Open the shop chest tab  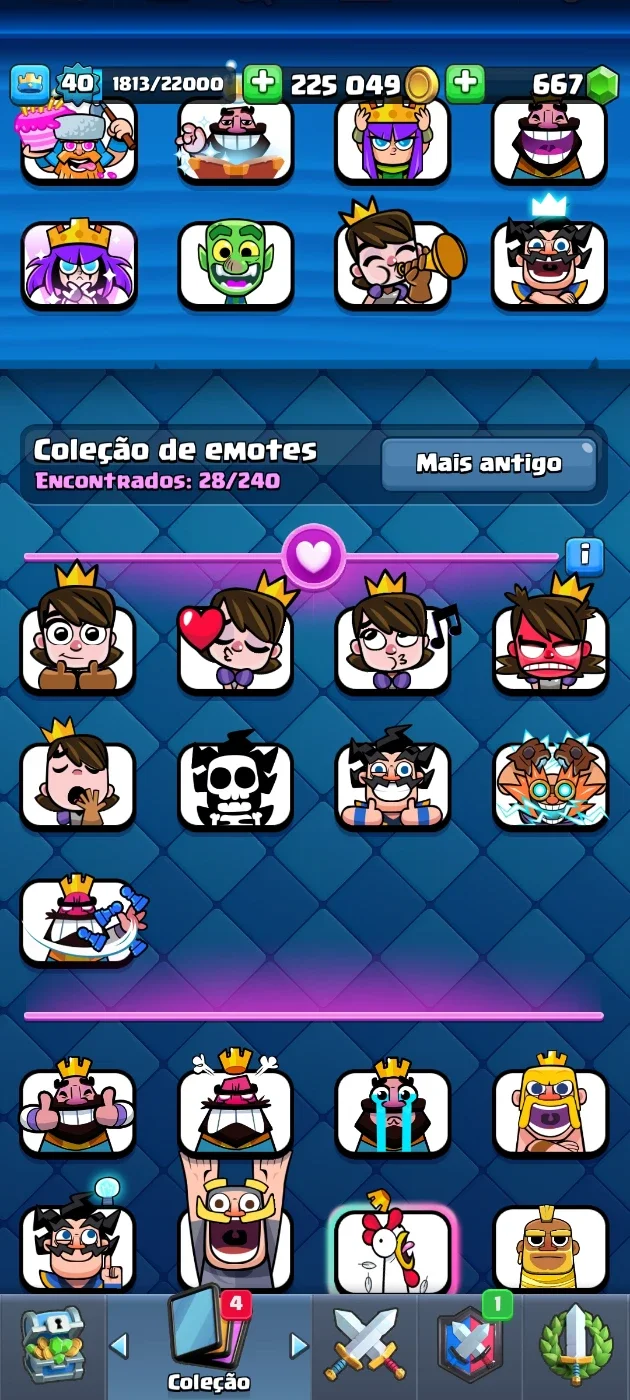coord(52,1347)
